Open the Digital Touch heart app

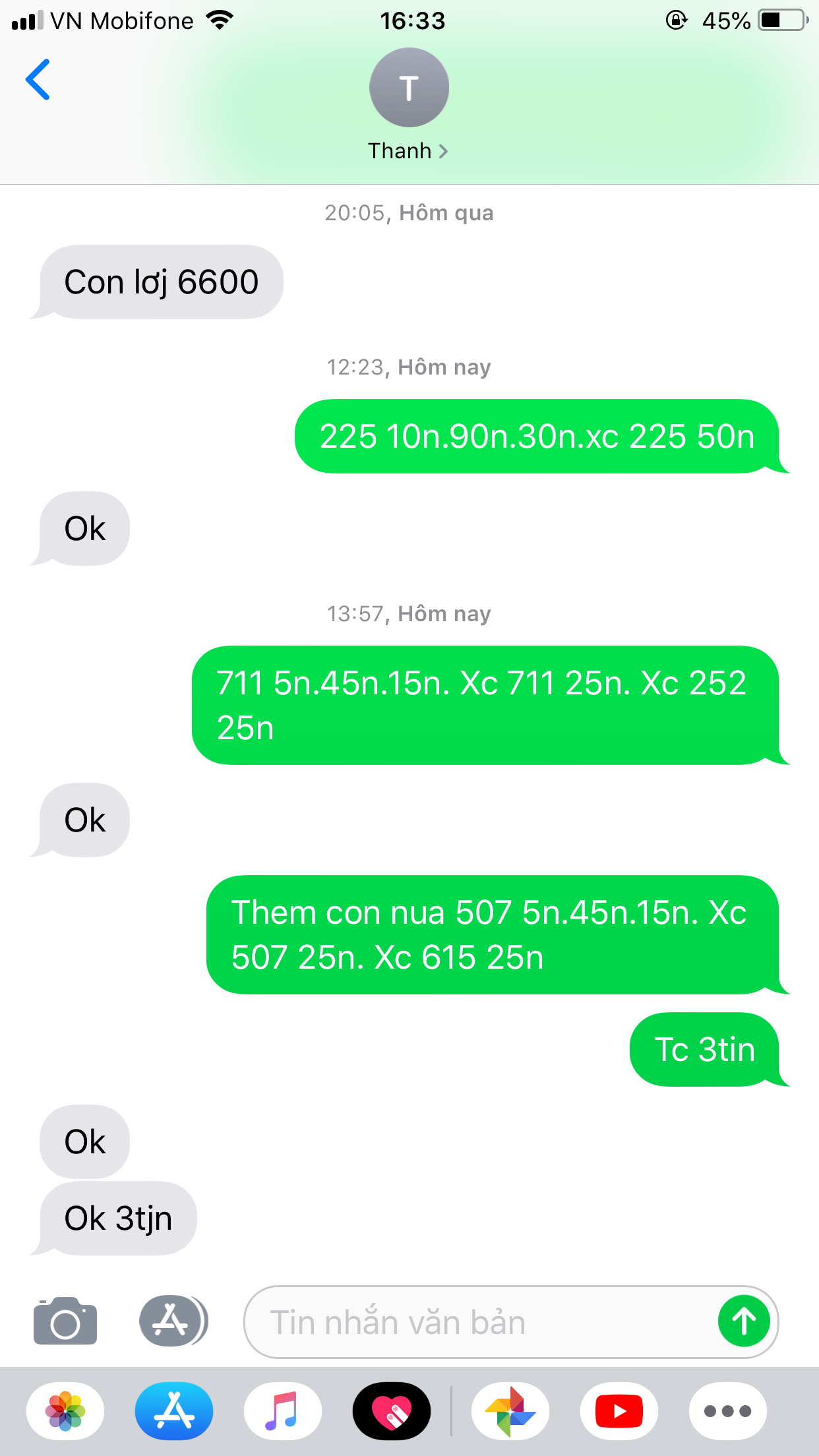pyautogui.click(x=392, y=1411)
